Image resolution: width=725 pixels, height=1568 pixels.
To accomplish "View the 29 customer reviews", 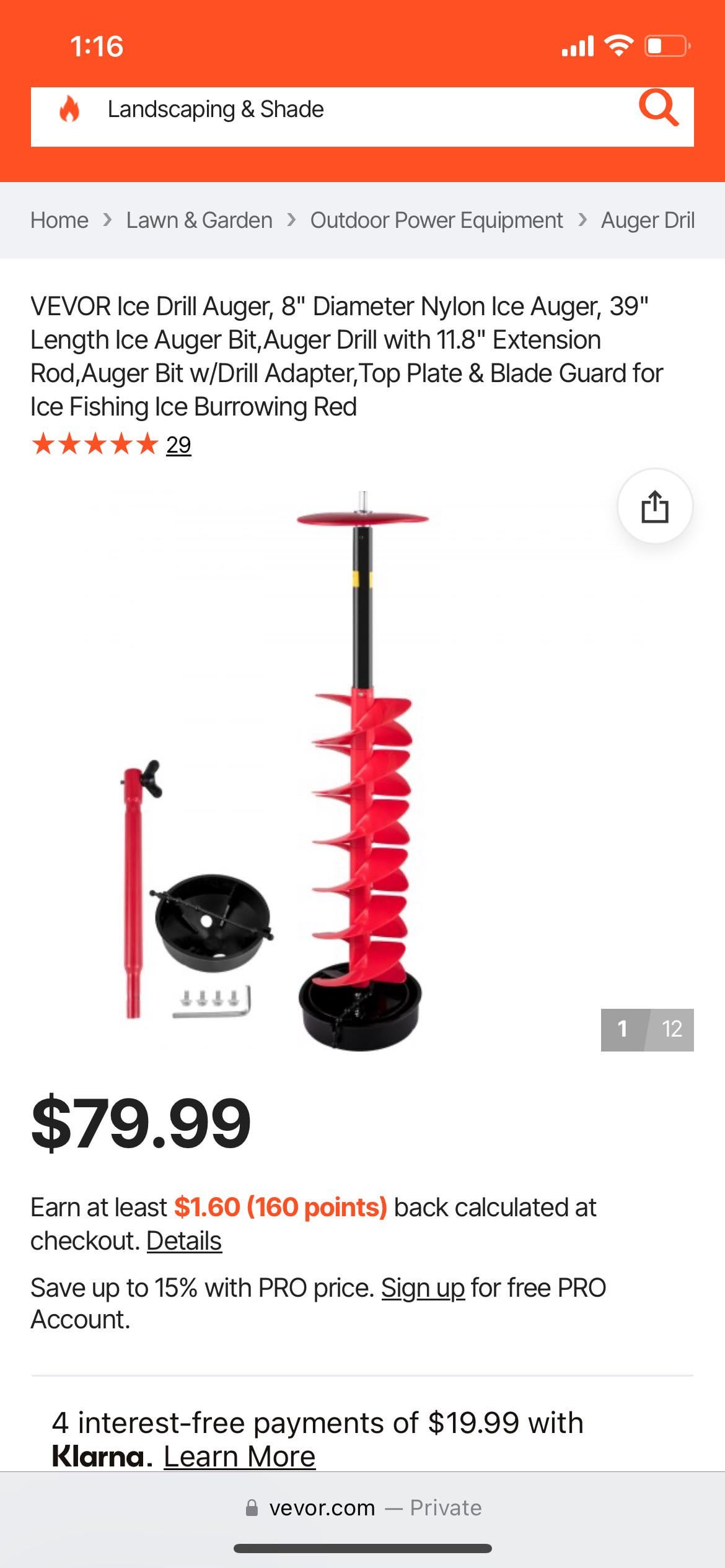I will [178, 445].
